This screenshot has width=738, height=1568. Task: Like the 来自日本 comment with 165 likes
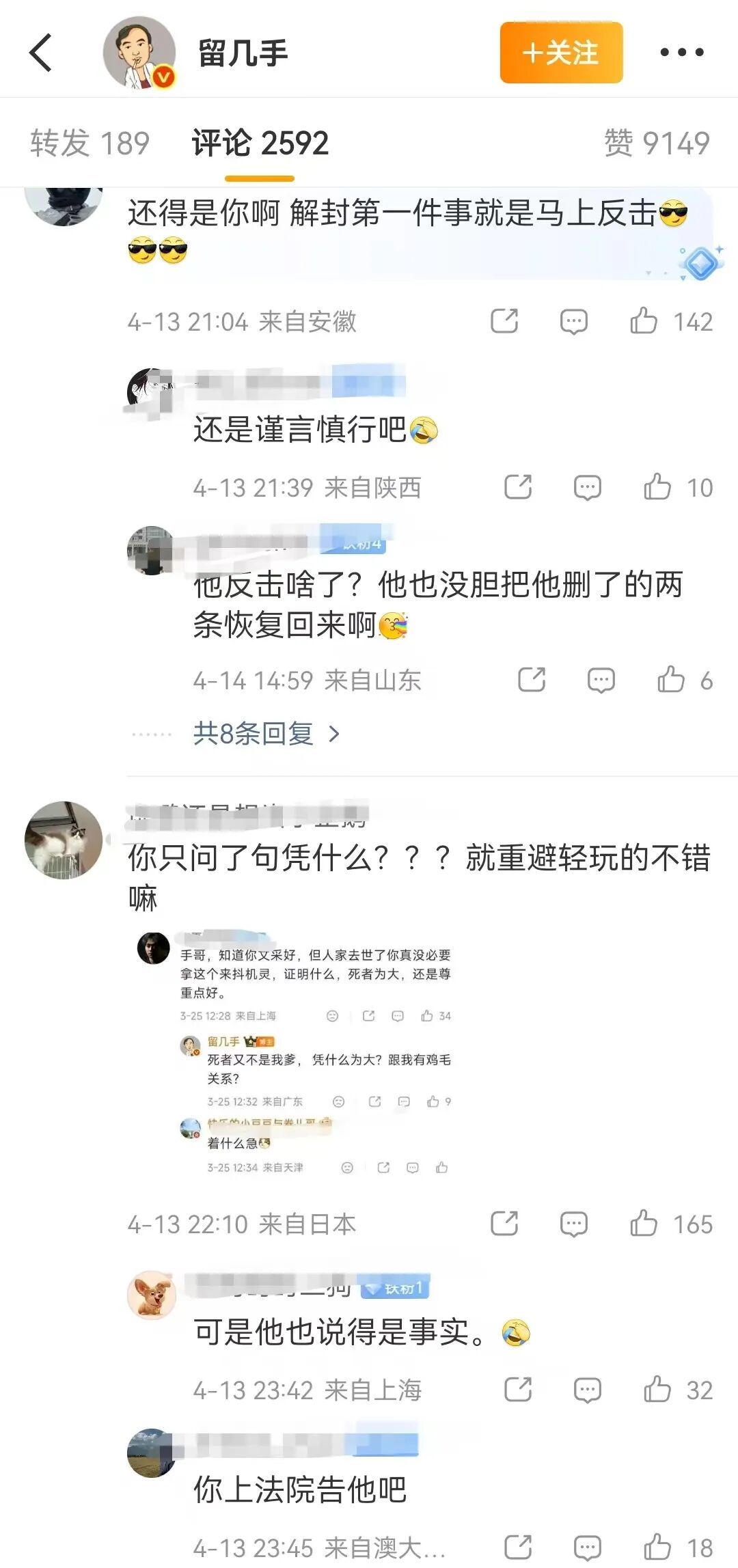click(x=644, y=1223)
